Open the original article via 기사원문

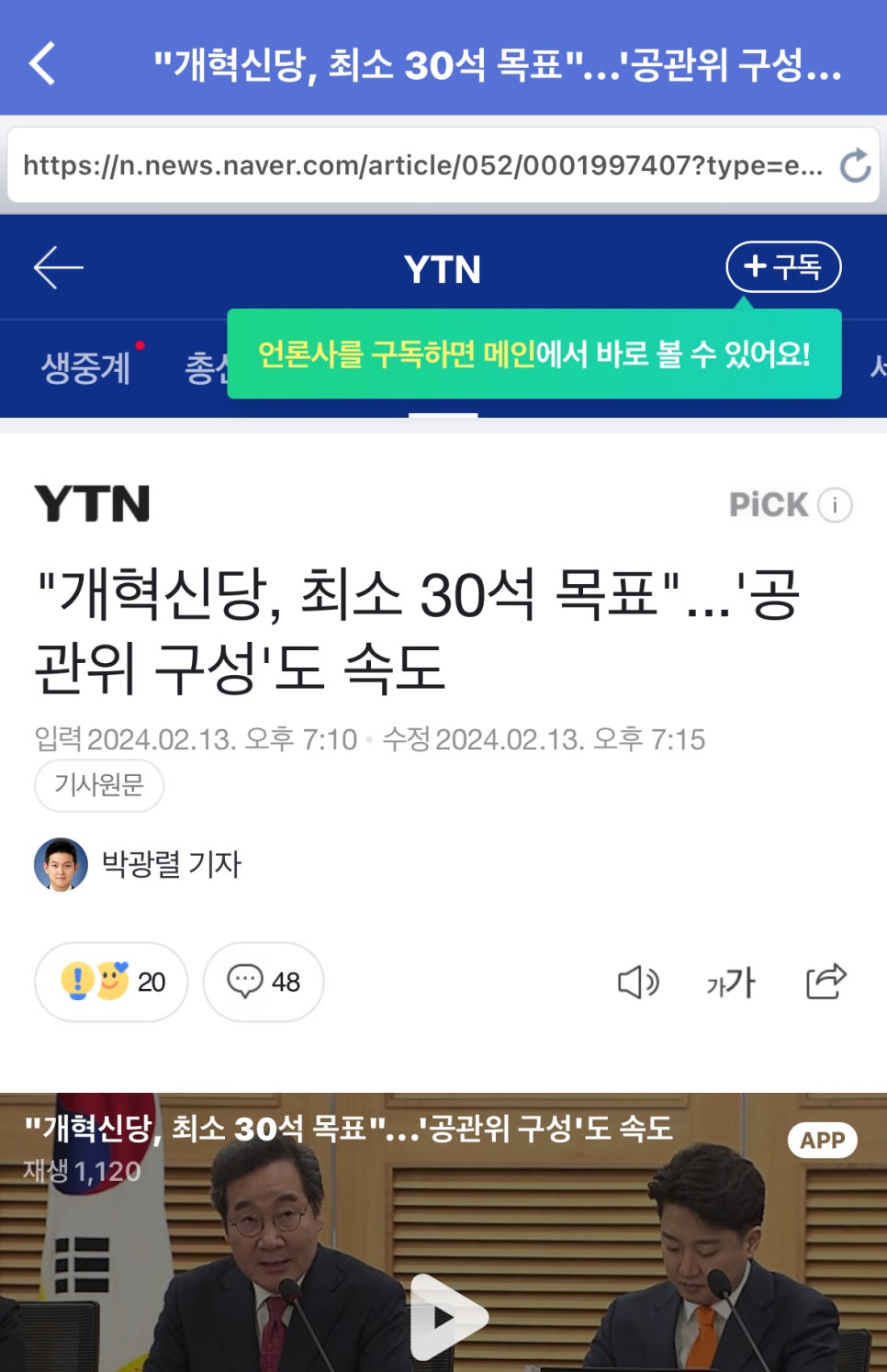99,785
